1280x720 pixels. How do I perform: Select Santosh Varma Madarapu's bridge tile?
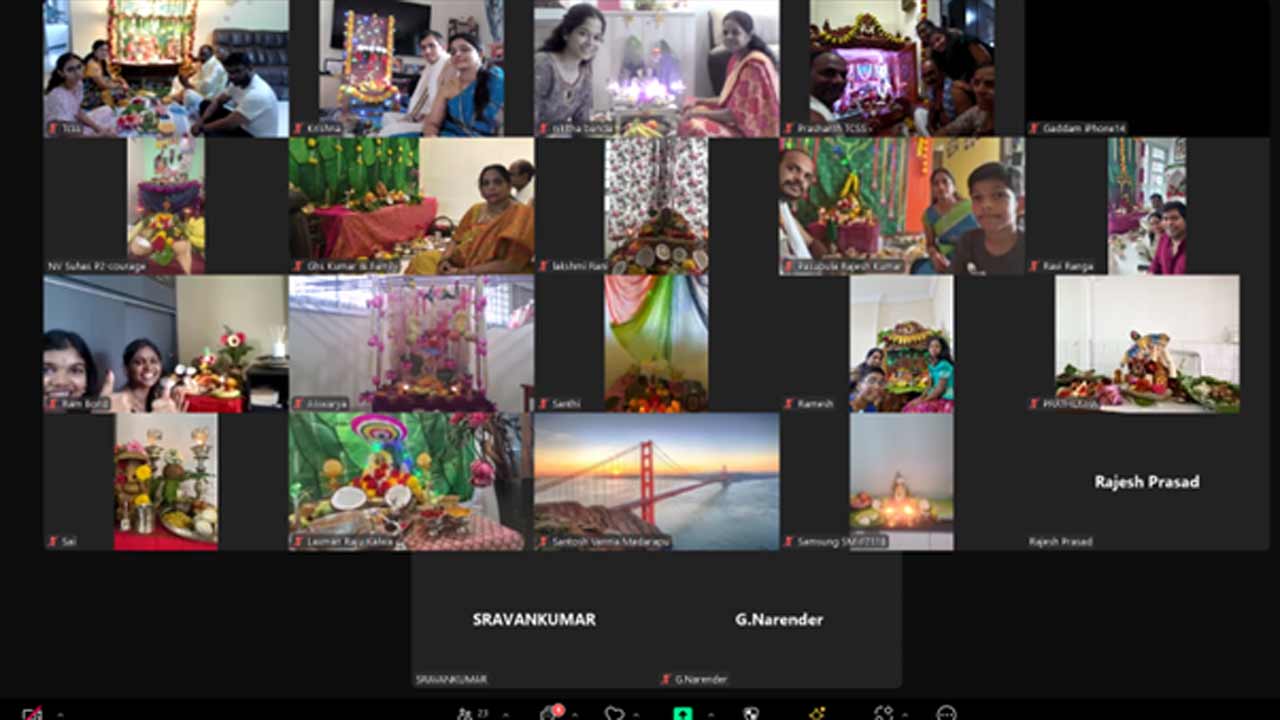click(x=656, y=481)
